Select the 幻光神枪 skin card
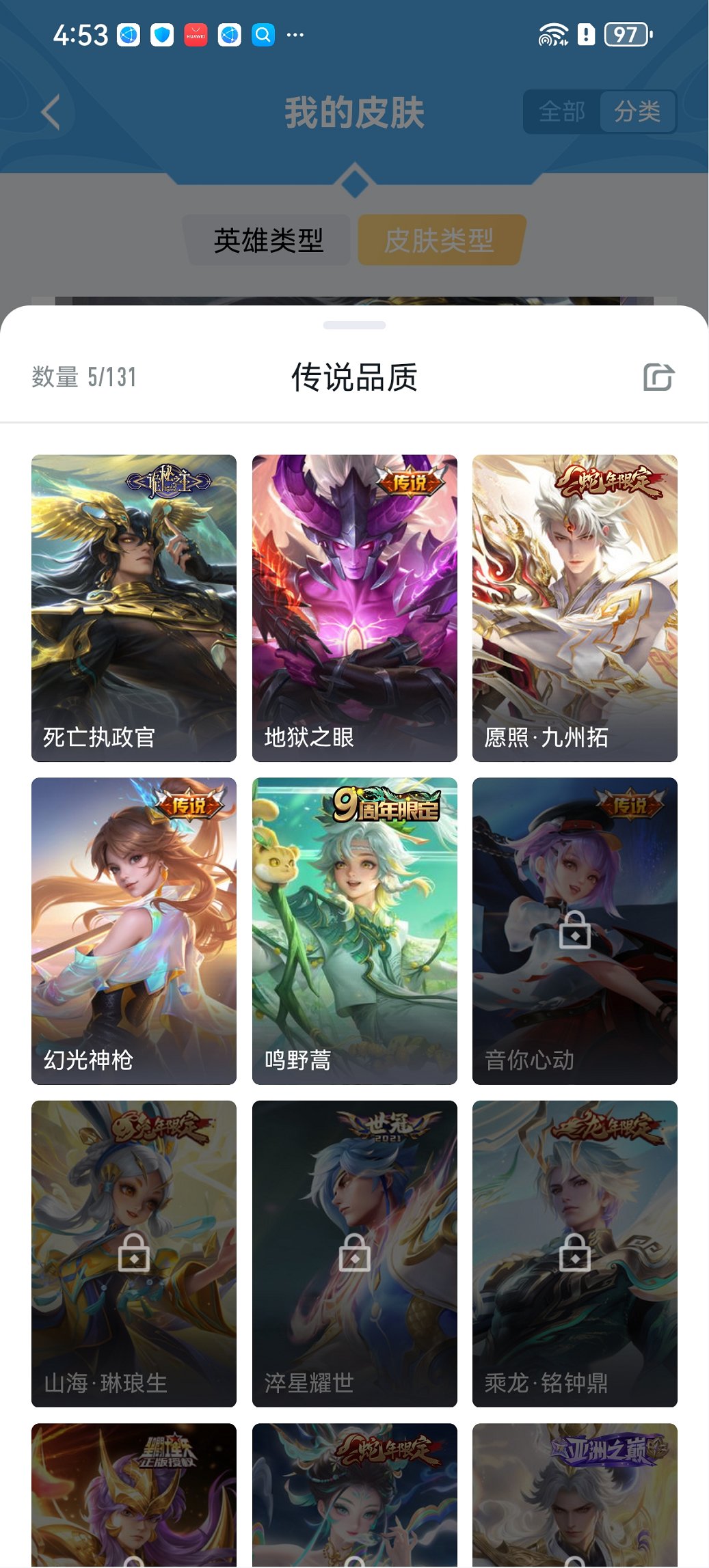Screen dimensions: 709x1568 134,930
